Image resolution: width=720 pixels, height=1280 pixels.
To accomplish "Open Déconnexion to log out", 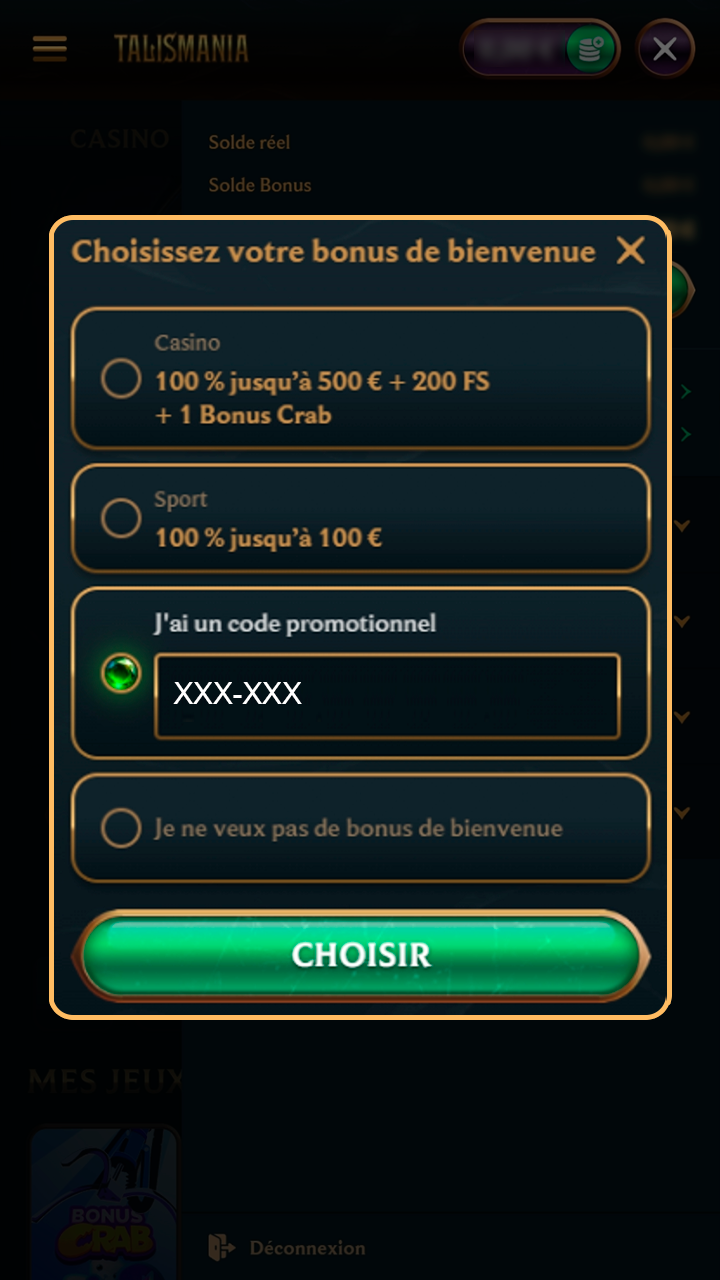I will click(306, 1247).
